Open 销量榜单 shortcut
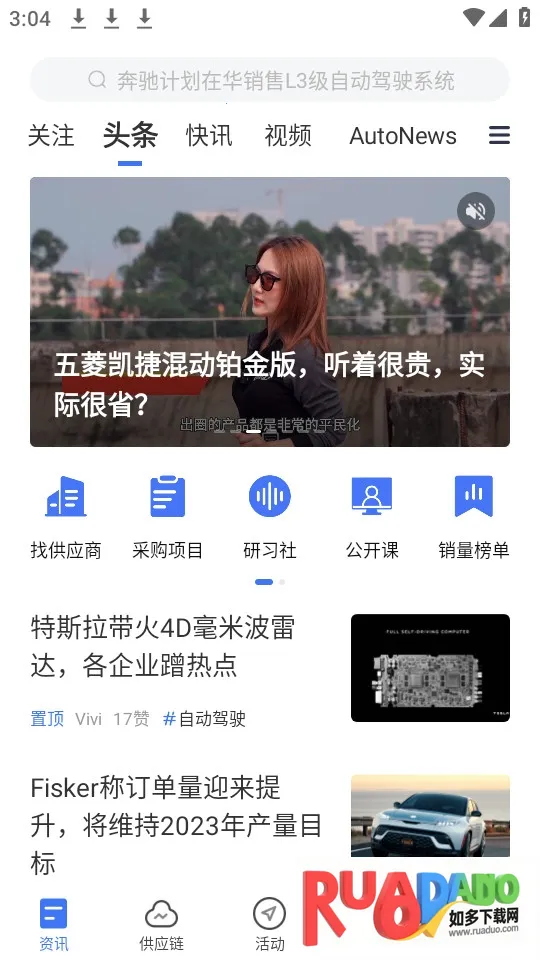540x960 pixels. point(474,517)
